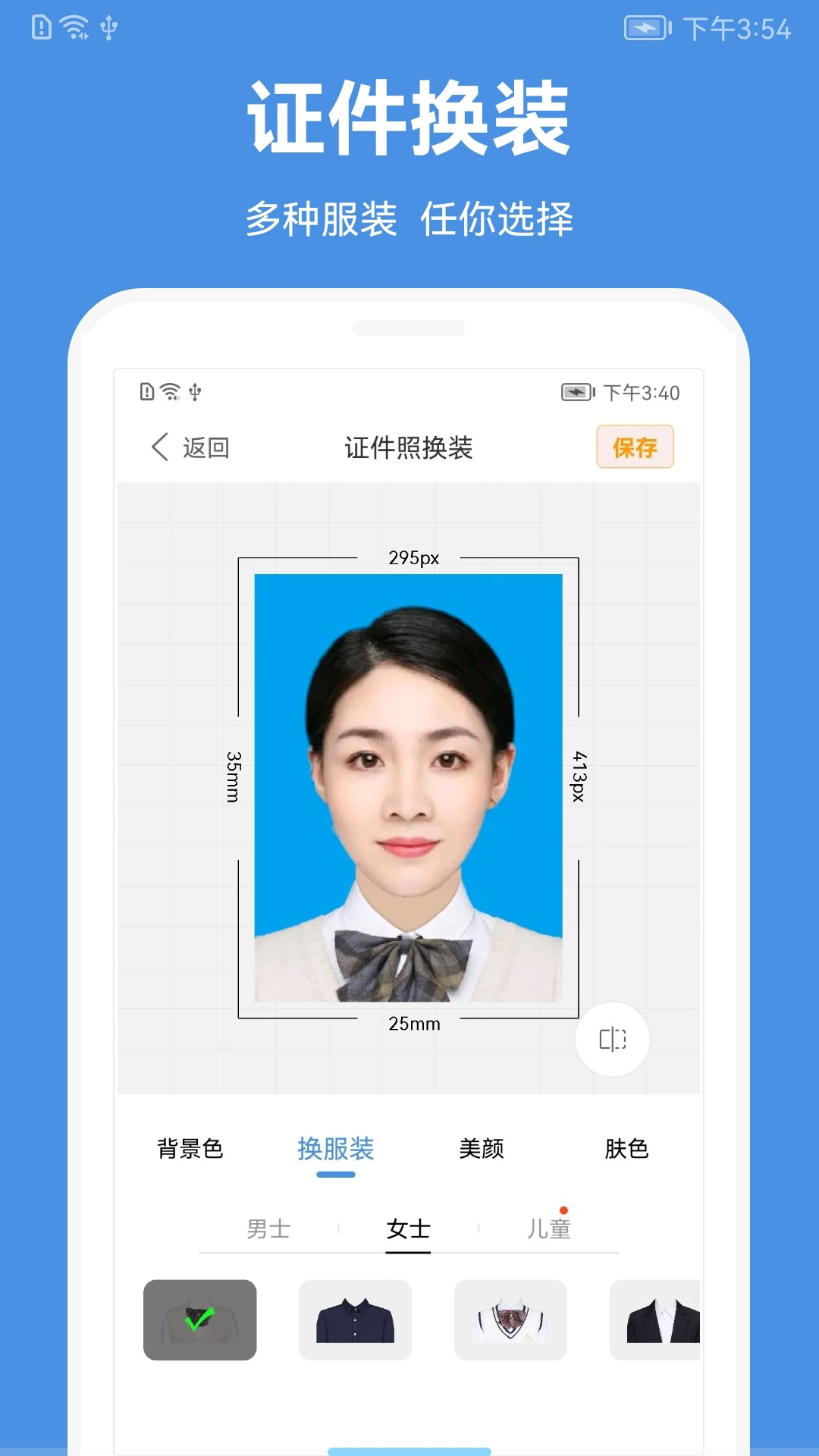
Task: Tap the back chevron arrow in the header
Action: coord(160,448)
